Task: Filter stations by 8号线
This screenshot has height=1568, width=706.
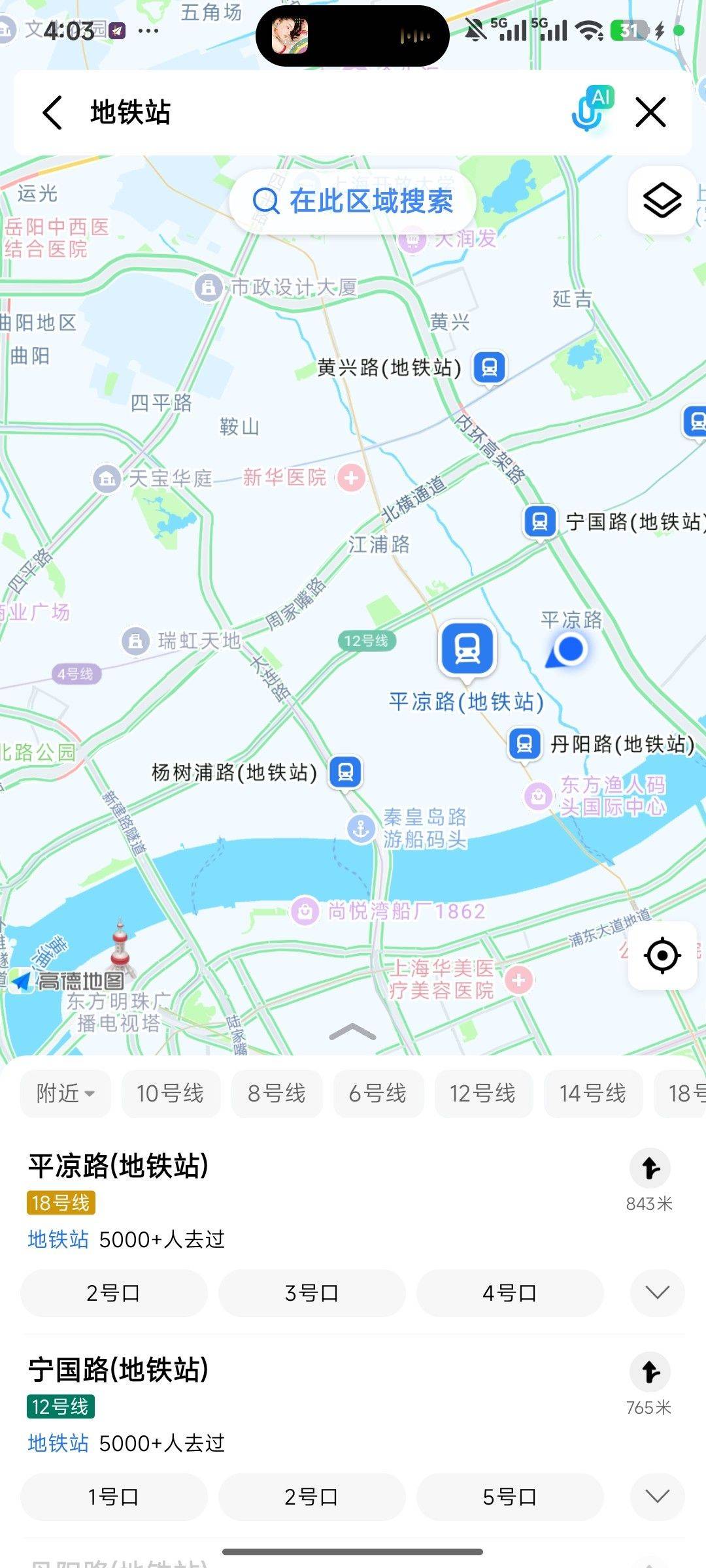Action: pyautogui.click(x=277, y=1093)
